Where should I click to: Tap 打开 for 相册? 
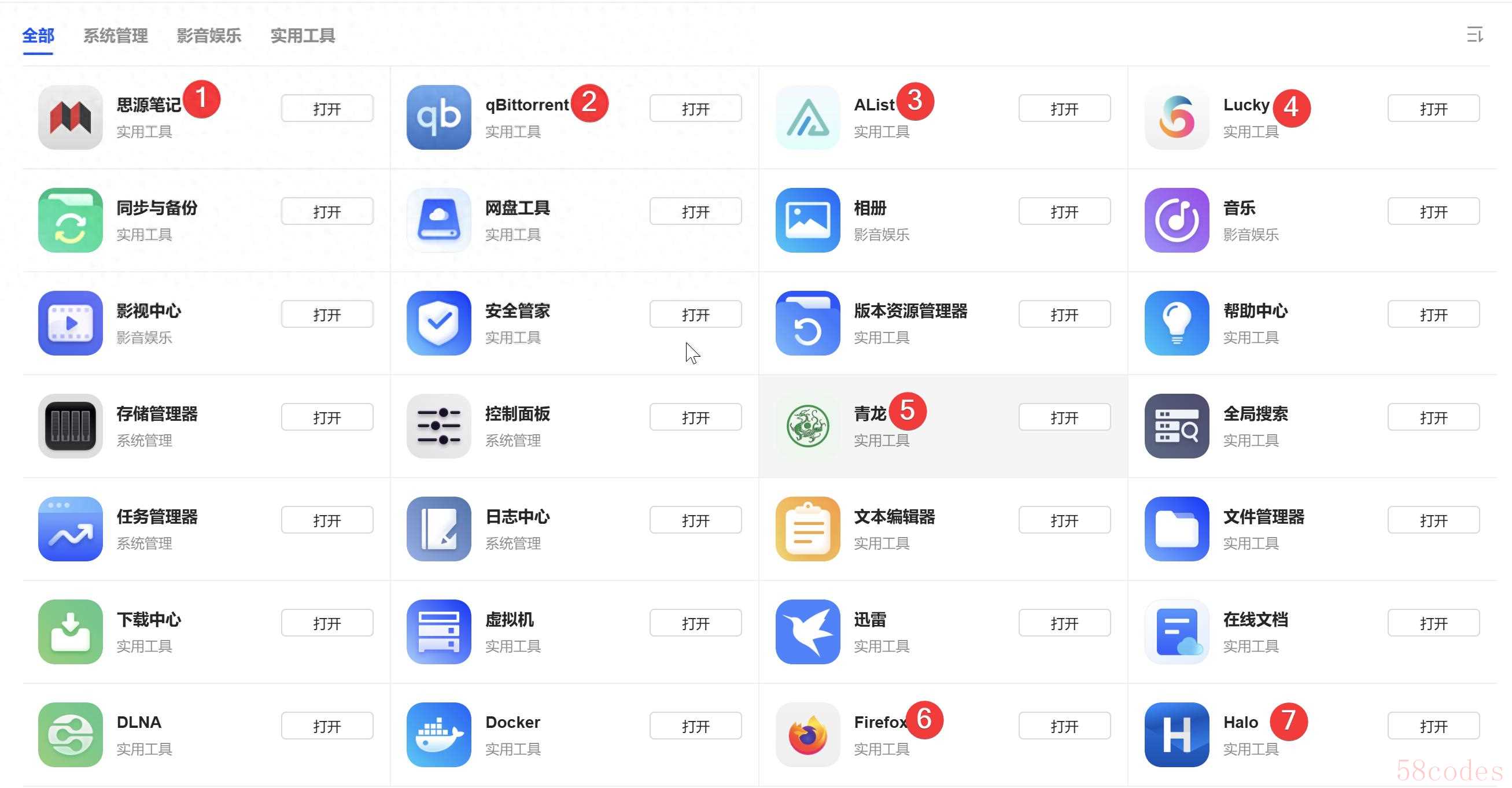[x=1064, y=211]
